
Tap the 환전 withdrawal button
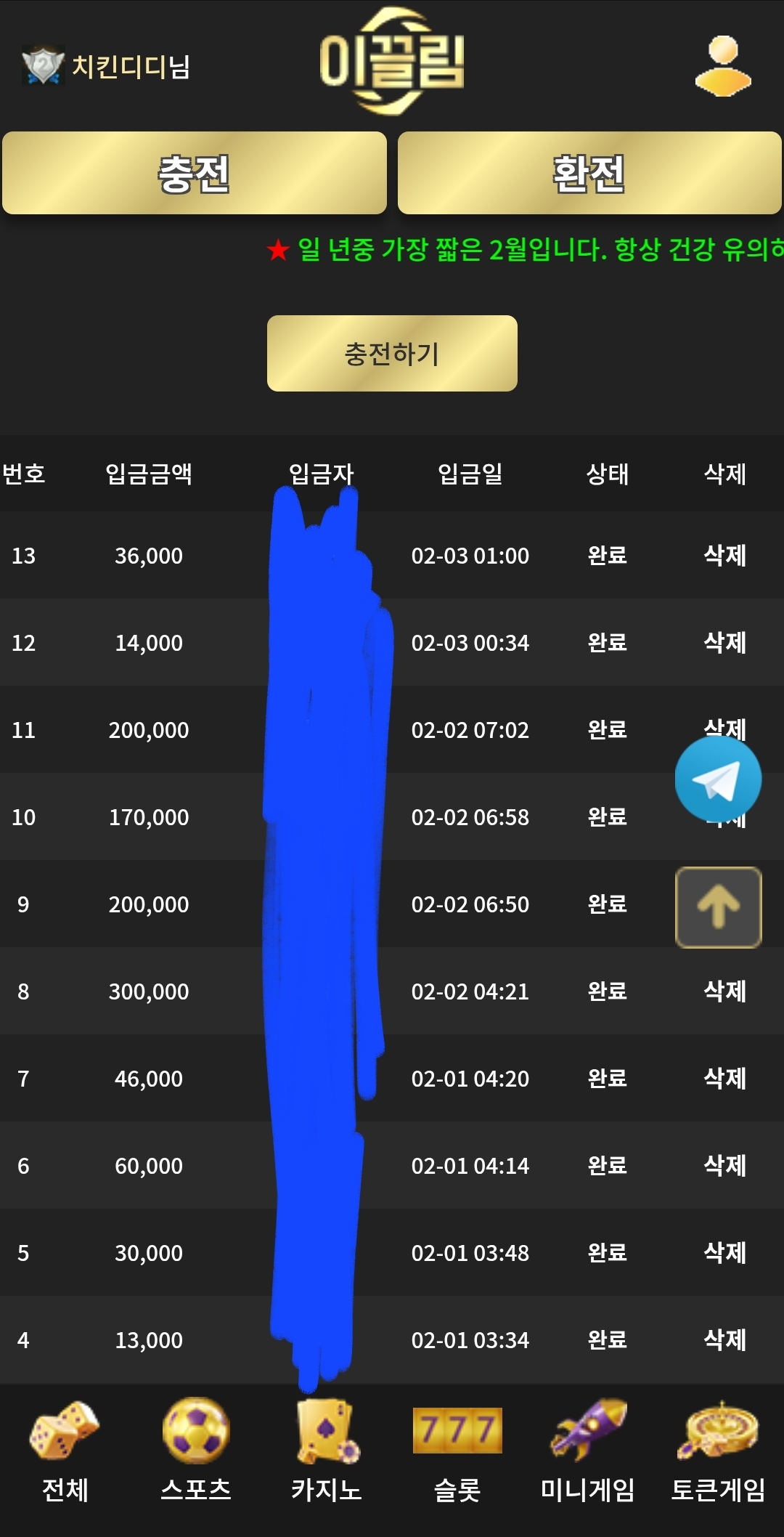click(589, 174)
